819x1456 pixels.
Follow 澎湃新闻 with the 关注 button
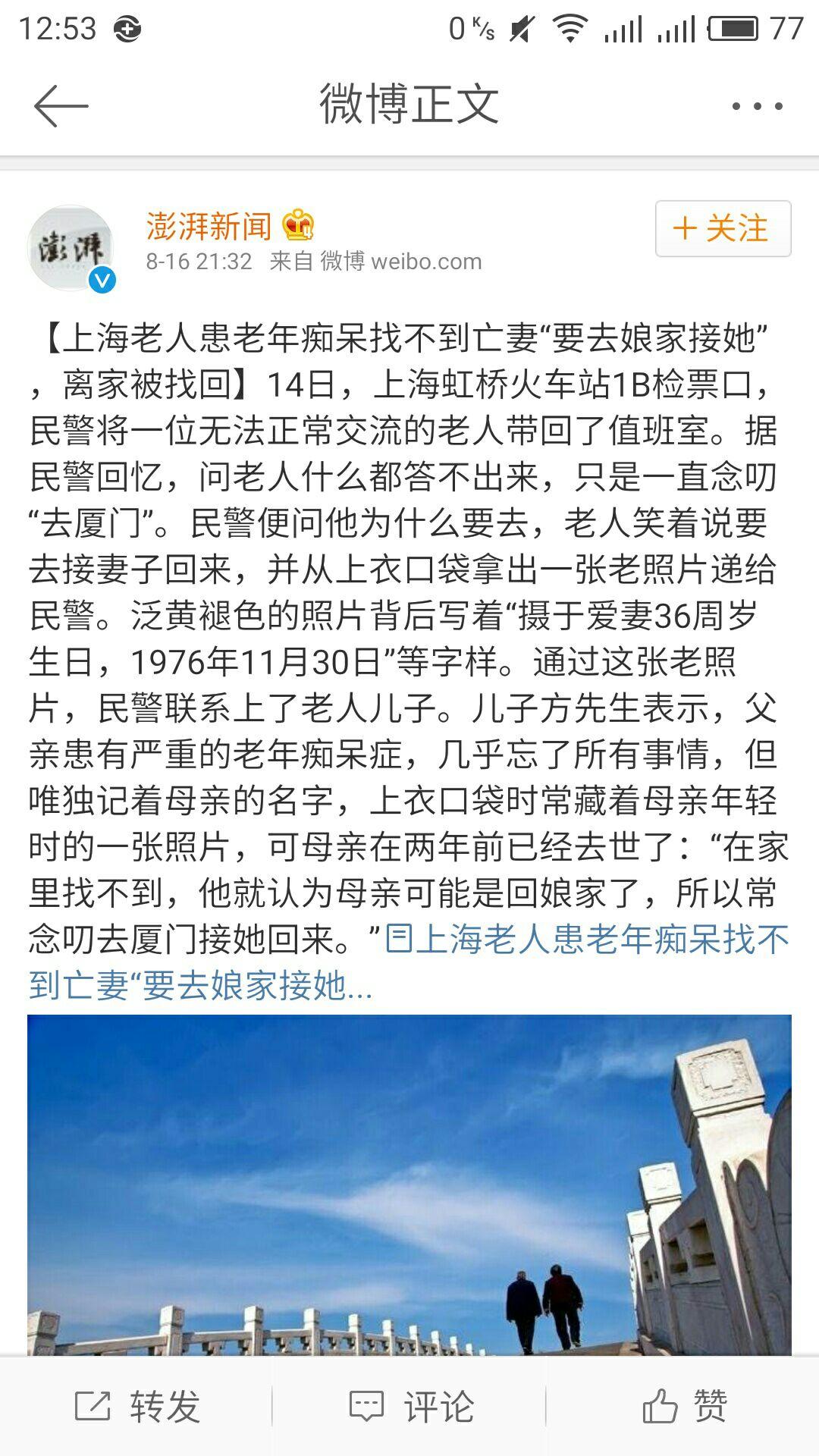tap(723, 228)
